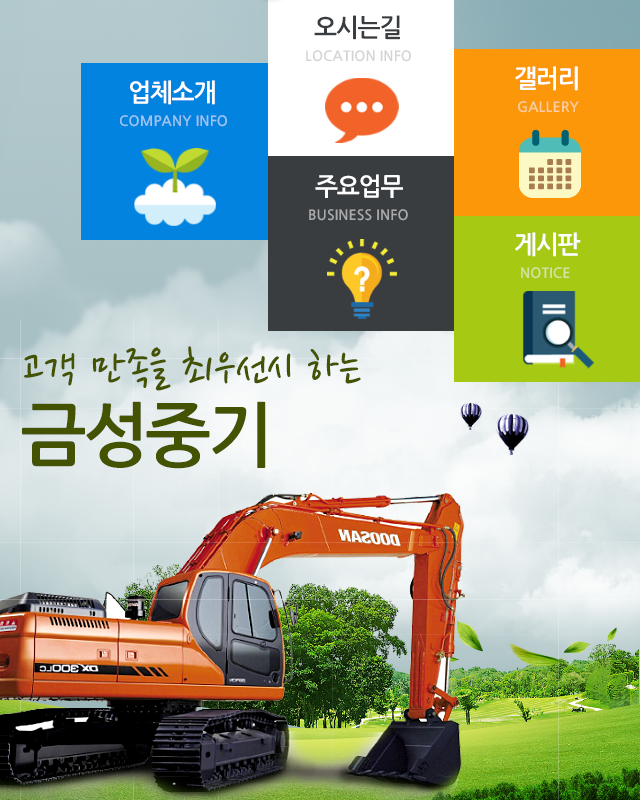The height and width of the screenshot is (800, 640).
Task: View the 주요업무 Business Info section
Action: coord(360,243)
